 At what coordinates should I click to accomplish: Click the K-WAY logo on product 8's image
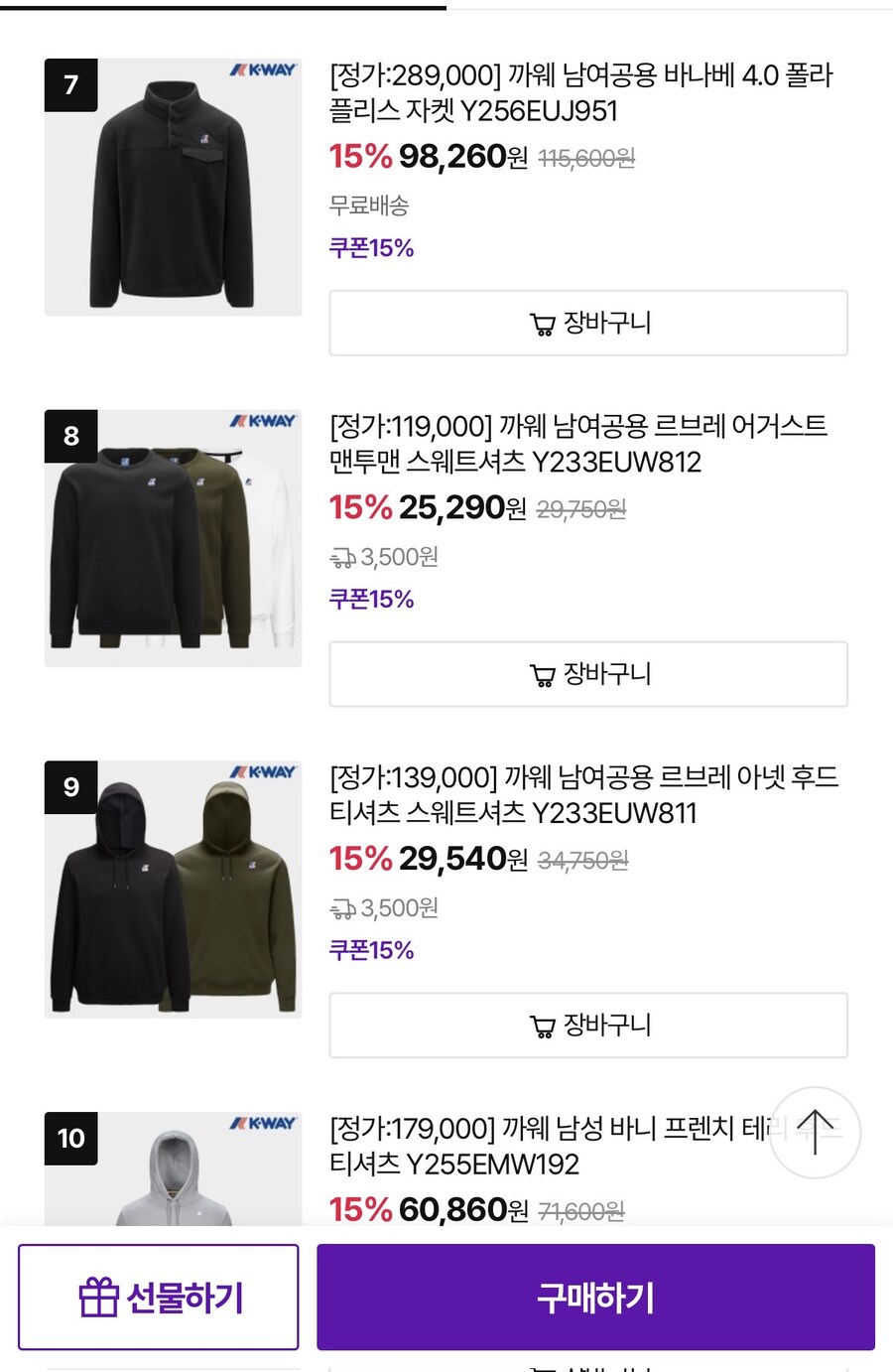[x=262, y=421]
